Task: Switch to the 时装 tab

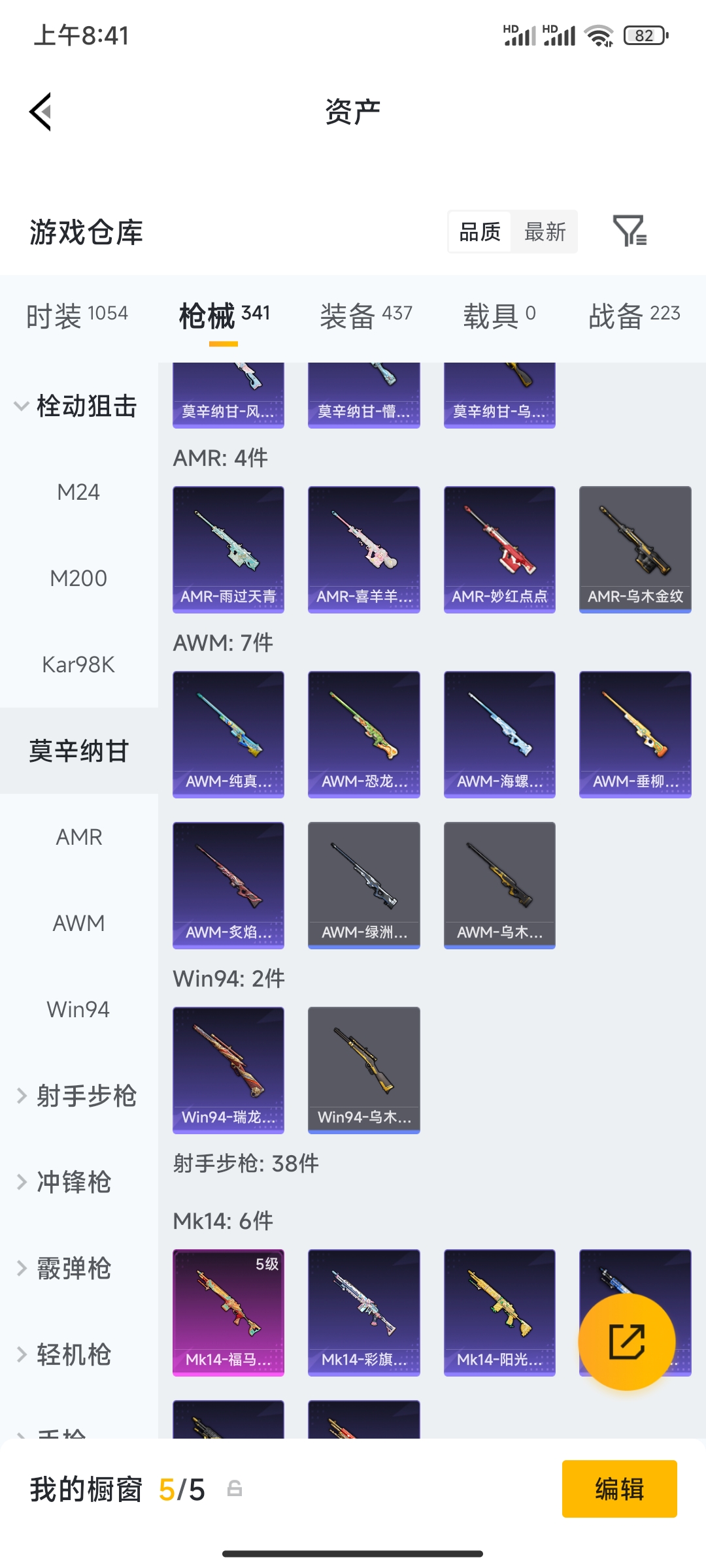Action: pos(77,316)
